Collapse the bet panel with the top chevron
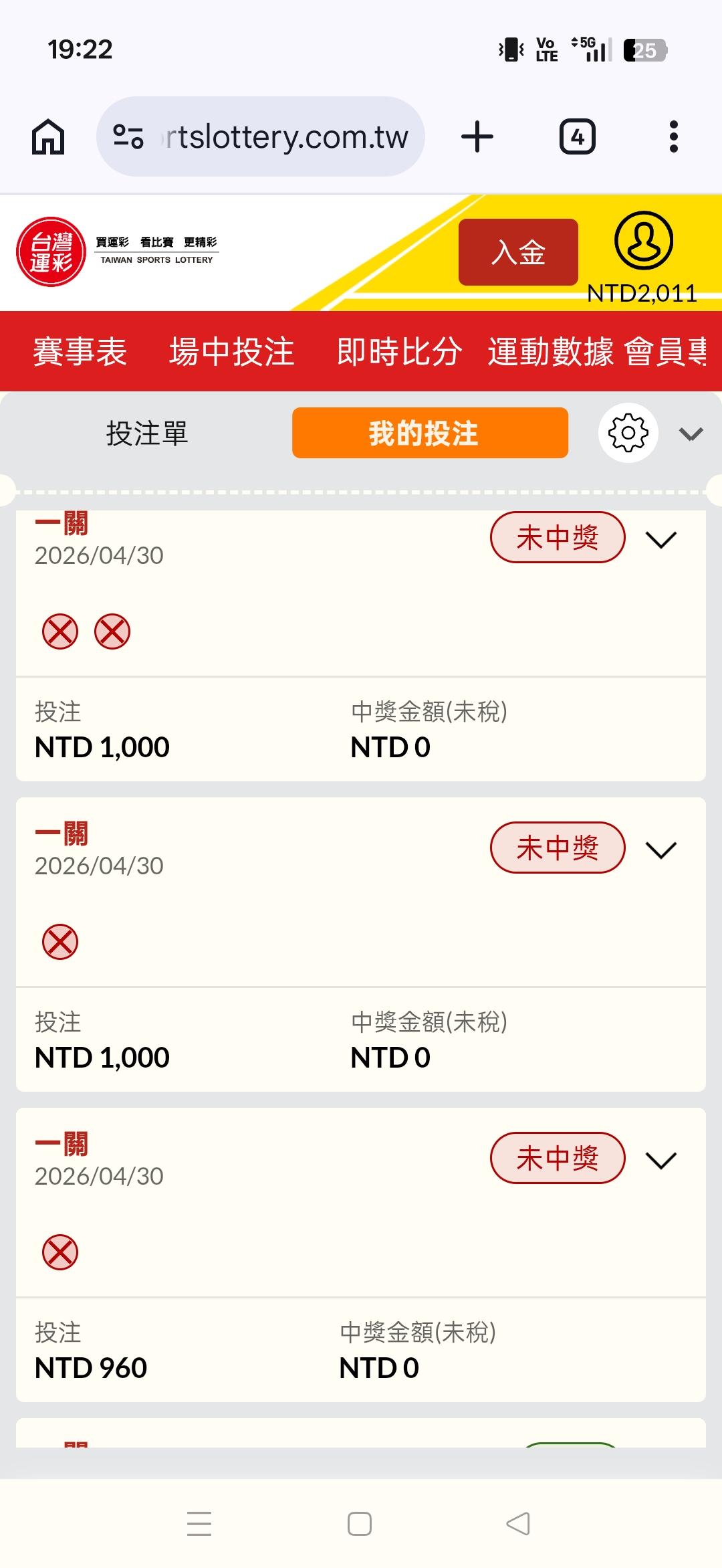 [691, 434]
